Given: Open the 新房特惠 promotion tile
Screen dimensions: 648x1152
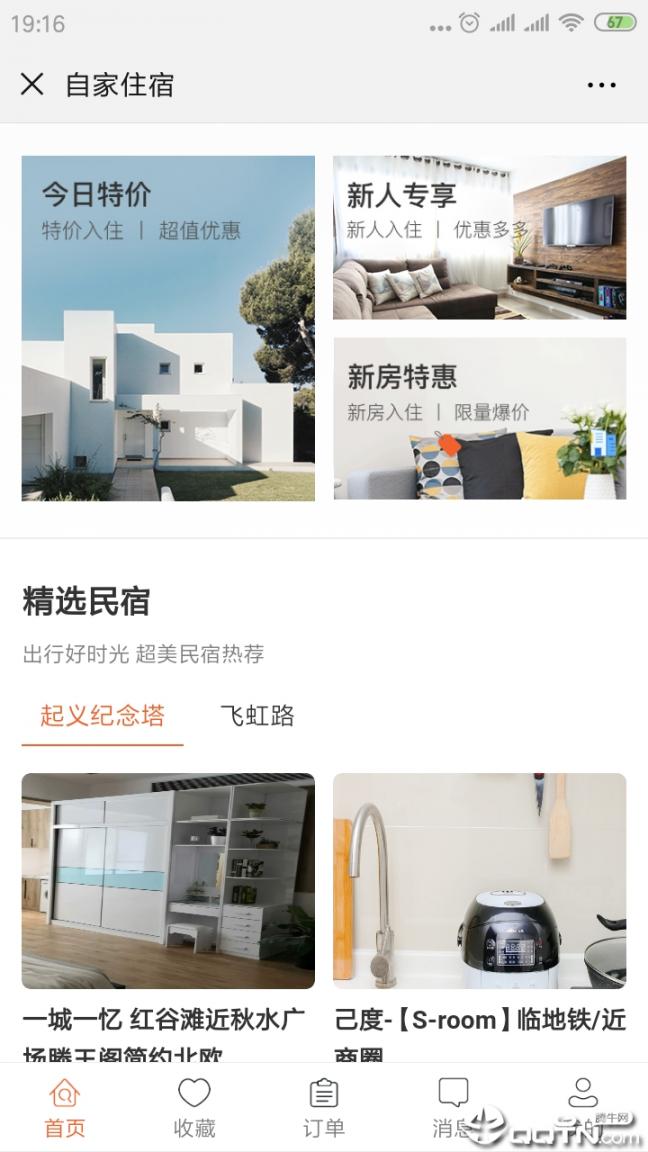Looking at the screenshot, I should pyautogui.click(x=479, y=418).
